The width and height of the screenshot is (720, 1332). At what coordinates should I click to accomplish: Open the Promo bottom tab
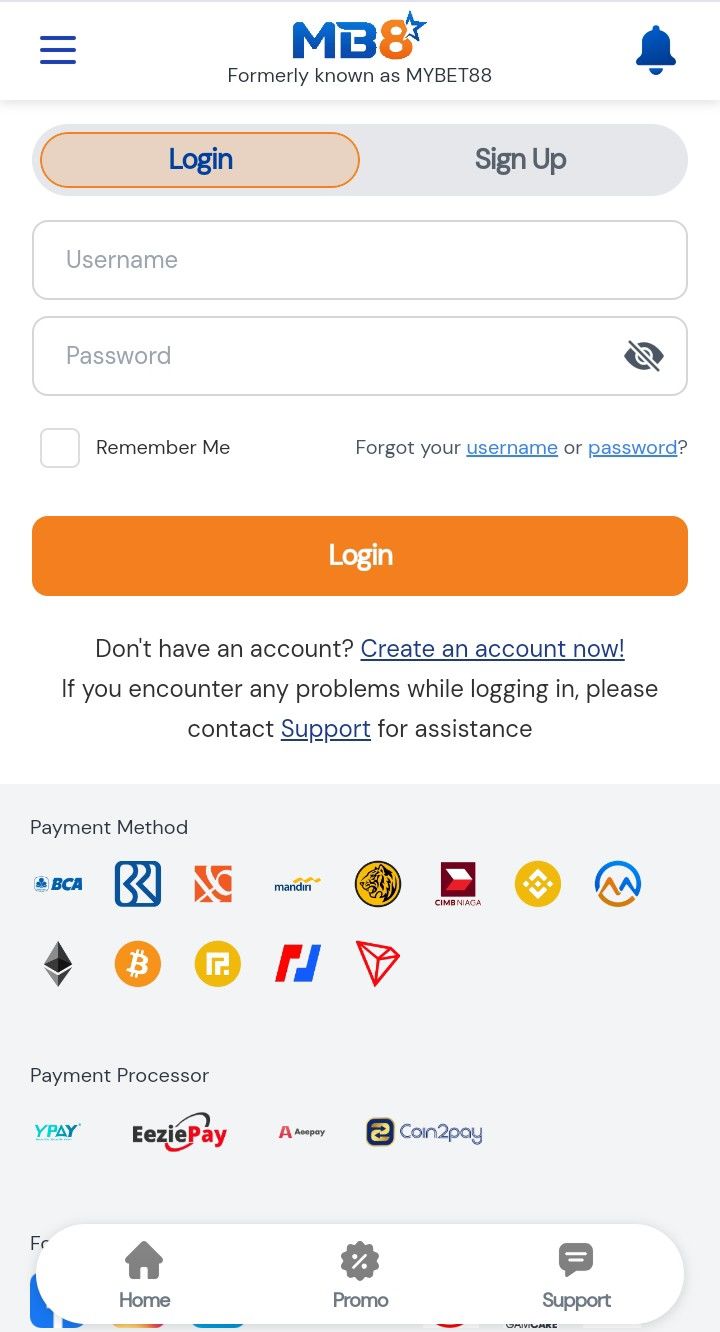tap(360, 1275)
